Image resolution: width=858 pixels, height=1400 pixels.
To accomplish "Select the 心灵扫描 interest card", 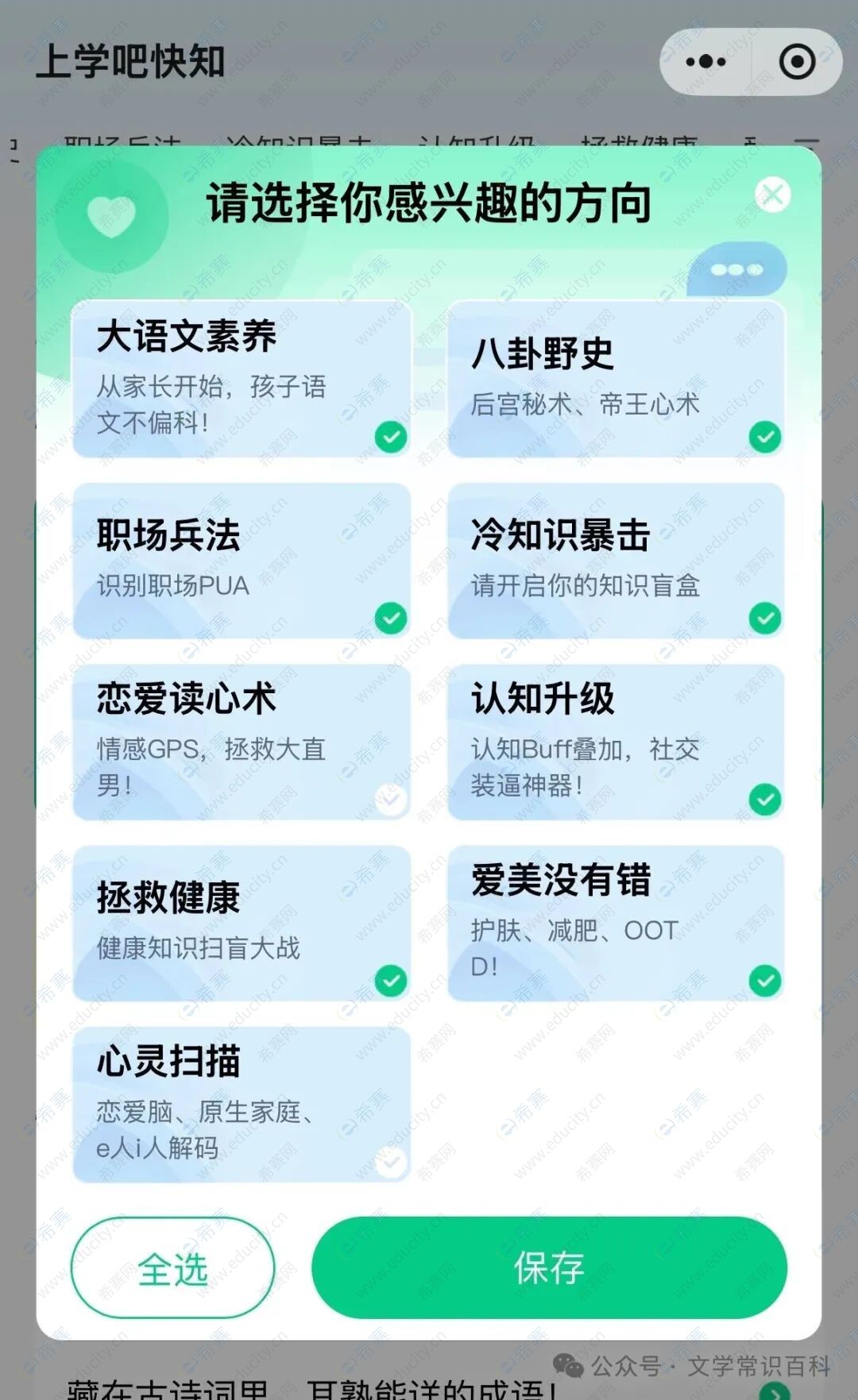I will tap(242, 1104).
